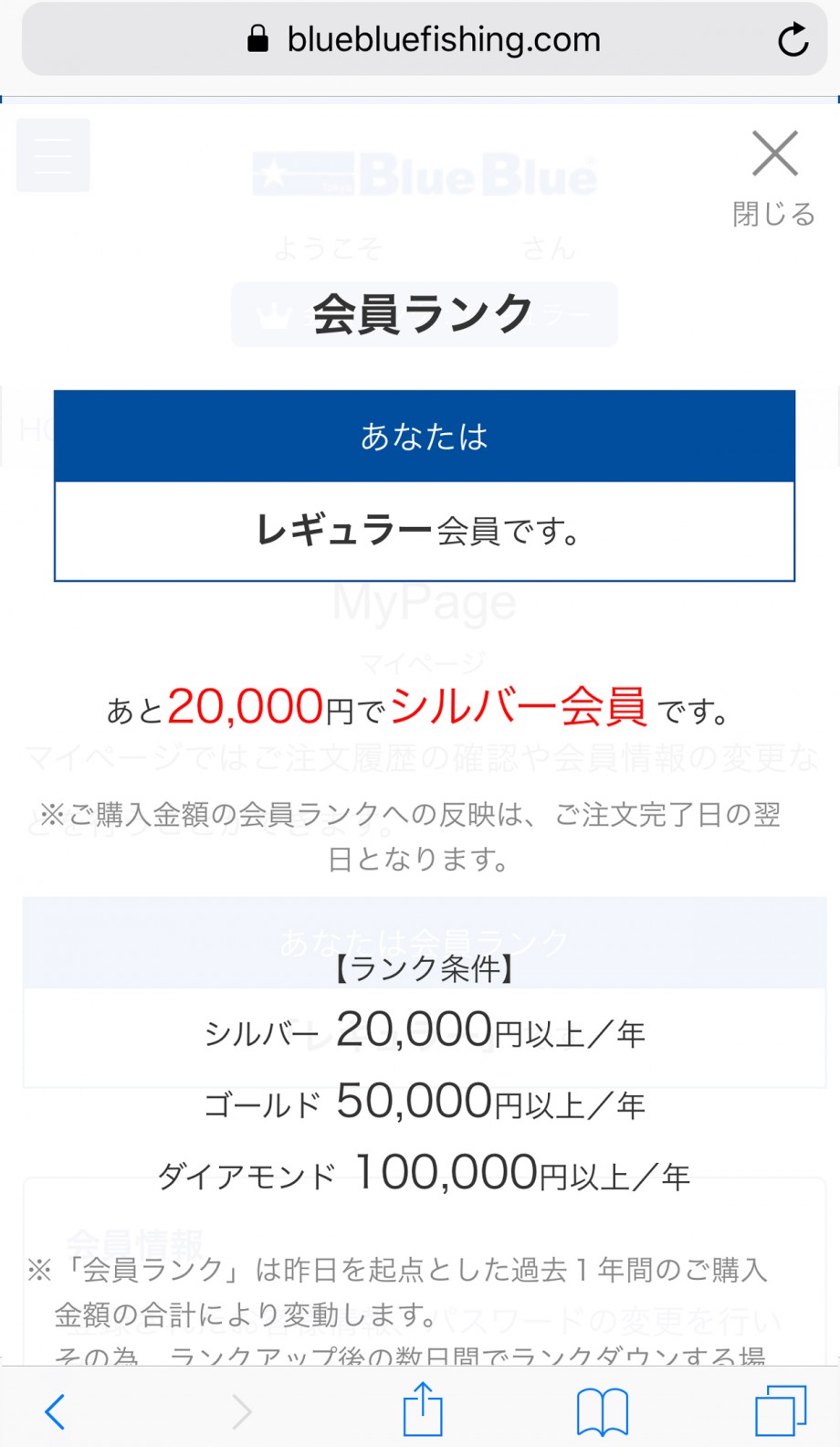The image size is (840, 1447).
Task: Reload the page in the address bar
Action: point(793,39)
